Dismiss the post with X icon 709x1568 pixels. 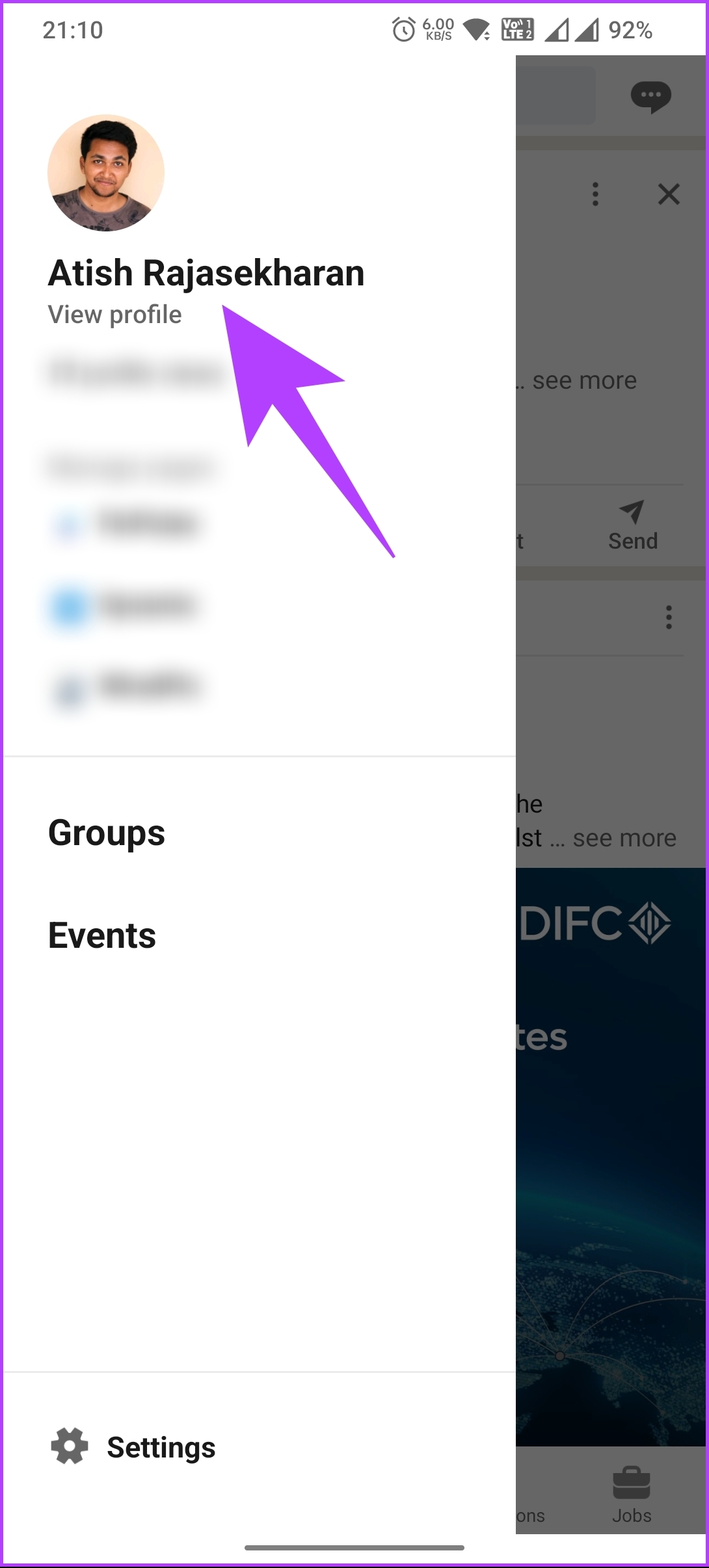669,194
